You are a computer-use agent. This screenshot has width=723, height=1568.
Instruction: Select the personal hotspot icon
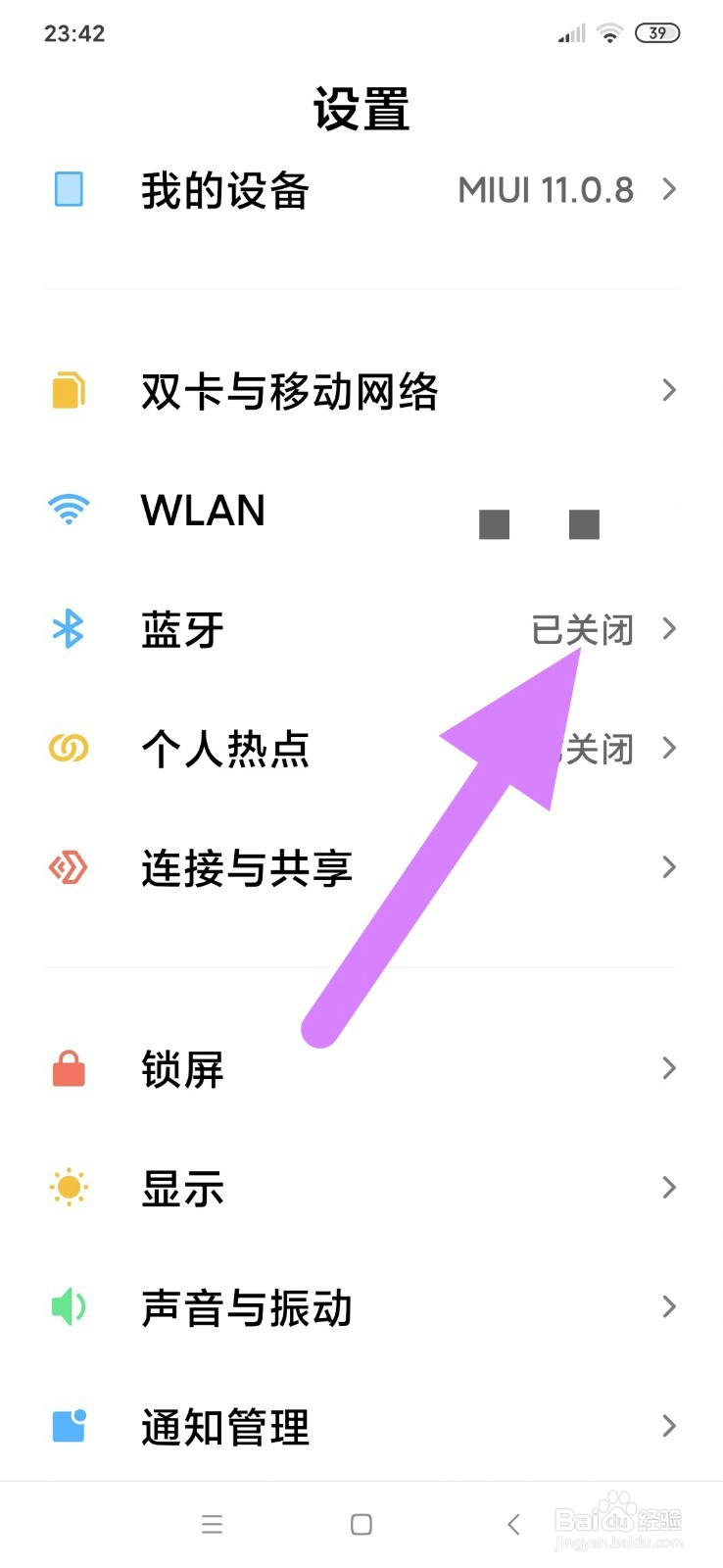pyautogui.click(x=68, y=748)
